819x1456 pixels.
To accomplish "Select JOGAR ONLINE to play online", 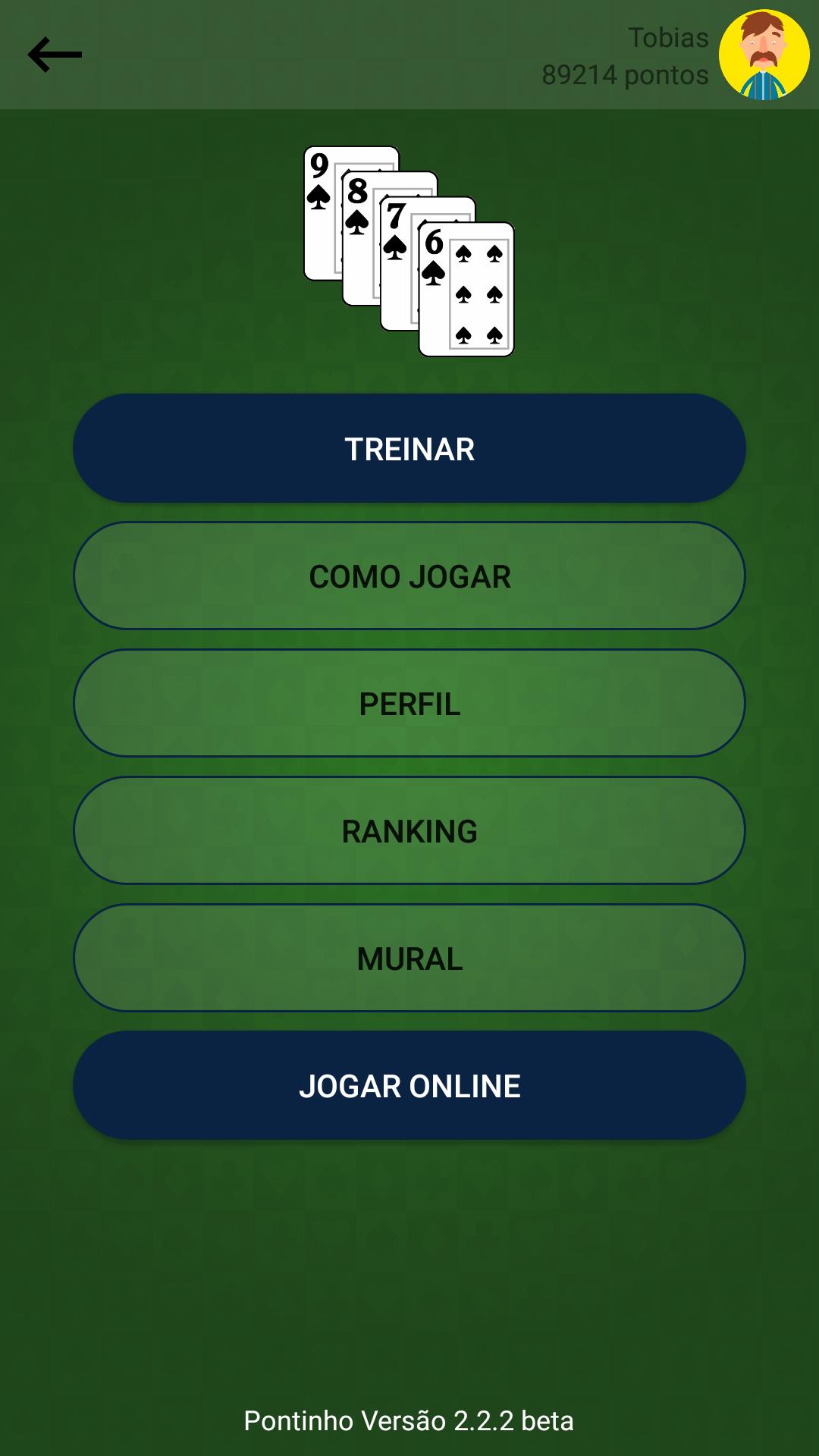I will point(409,1085).
